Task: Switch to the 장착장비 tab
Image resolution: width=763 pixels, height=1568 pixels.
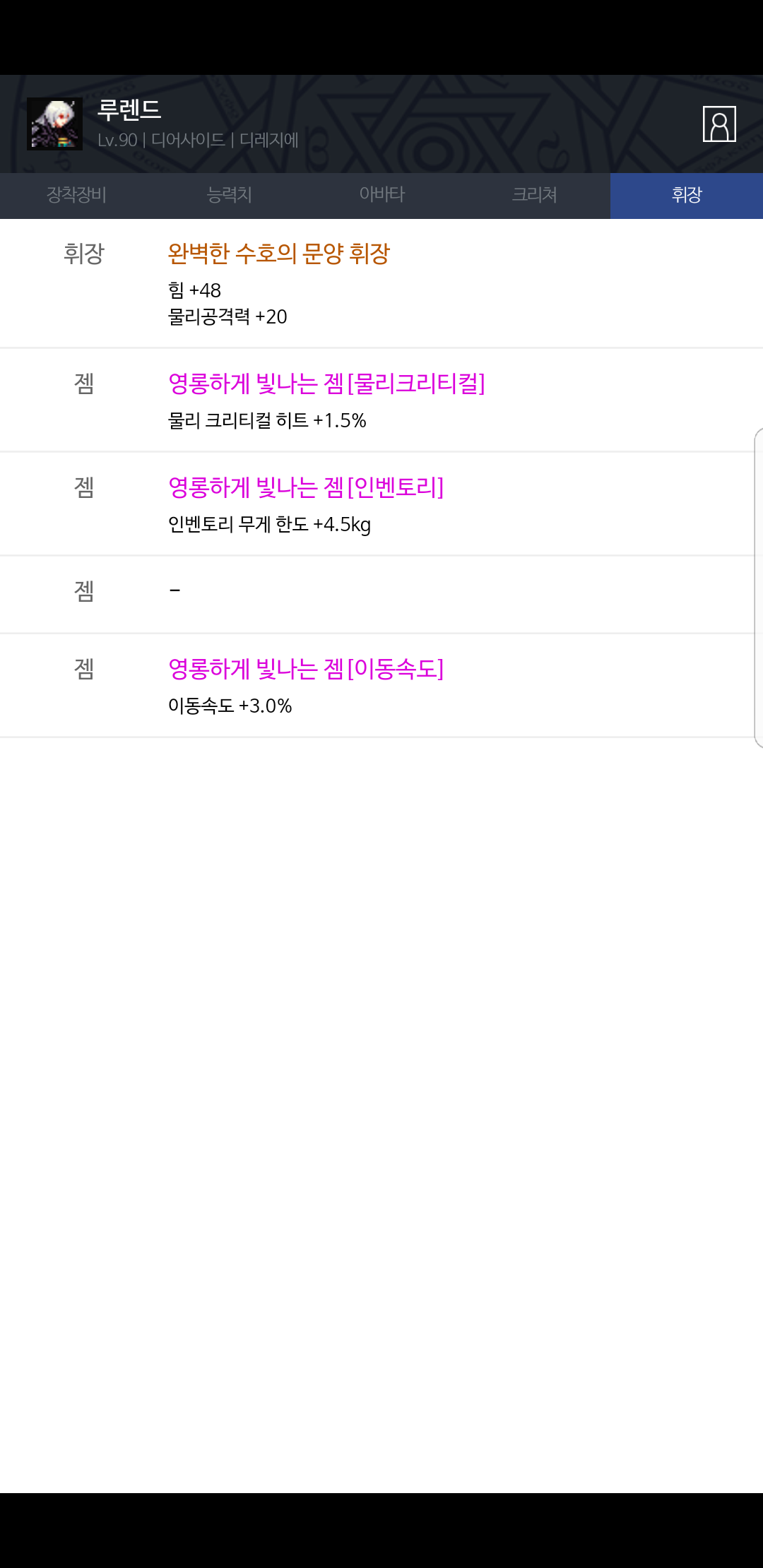Action: (x=76, y=195)
